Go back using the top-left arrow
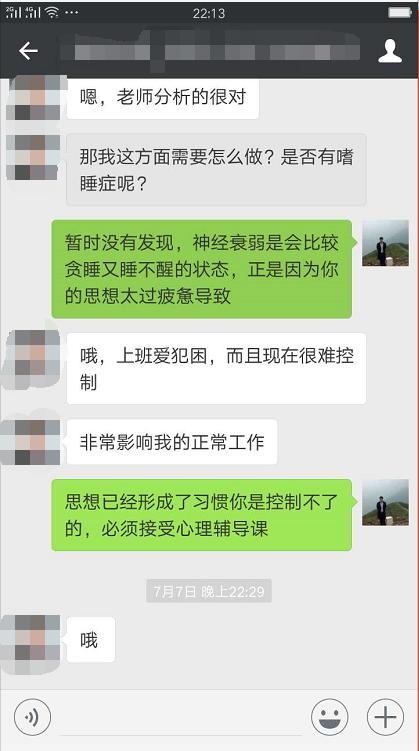This screenshot has height=751, width=419. point(28,51)
